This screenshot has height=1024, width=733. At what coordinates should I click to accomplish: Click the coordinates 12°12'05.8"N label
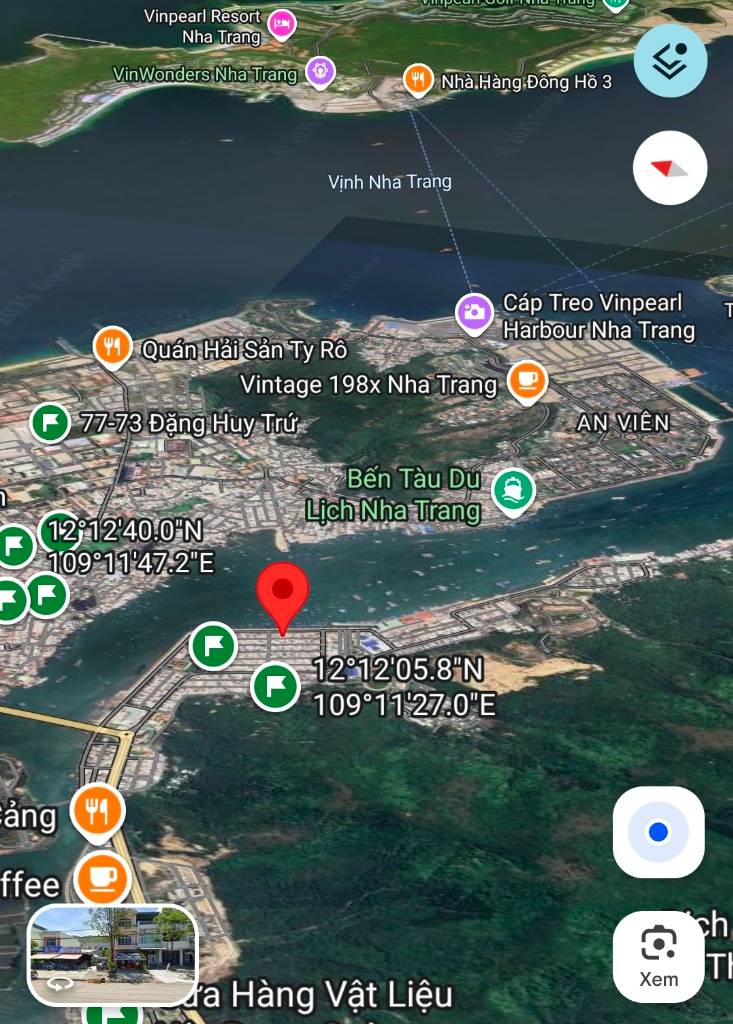click(x=401, y=672)
